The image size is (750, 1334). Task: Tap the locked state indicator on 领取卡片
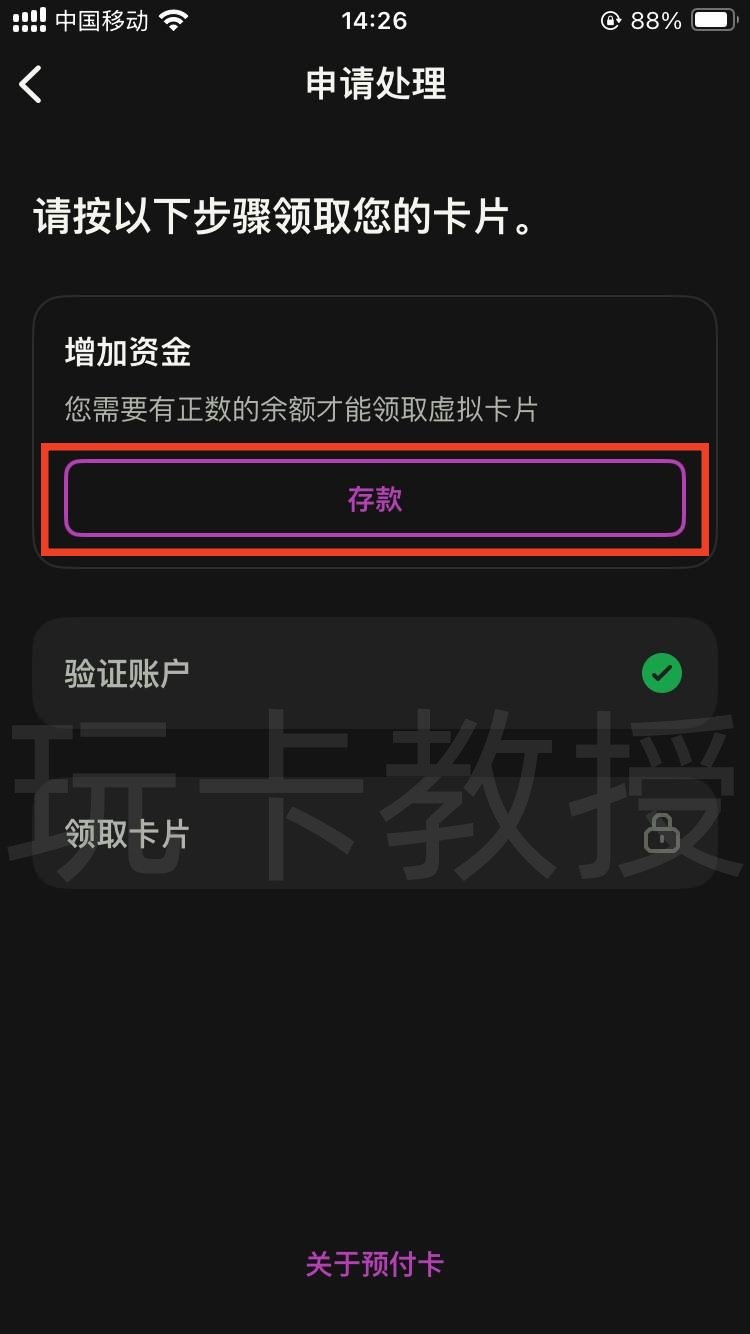click(662, 835)
